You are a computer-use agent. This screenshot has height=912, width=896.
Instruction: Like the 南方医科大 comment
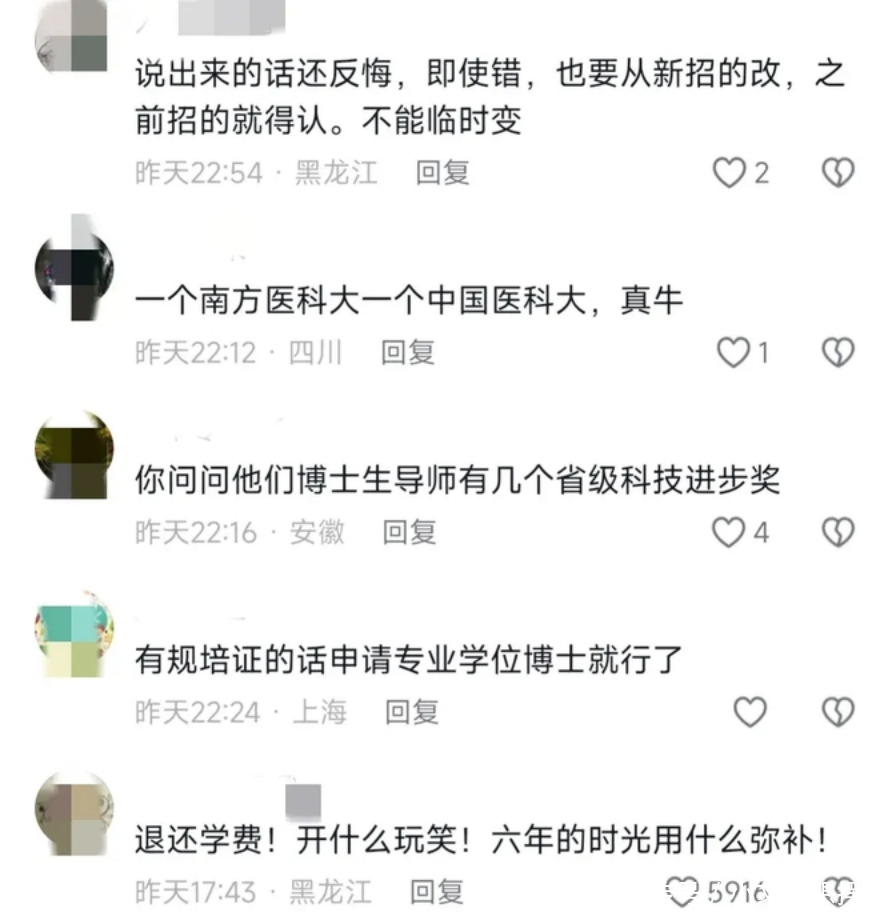(734, 352)
